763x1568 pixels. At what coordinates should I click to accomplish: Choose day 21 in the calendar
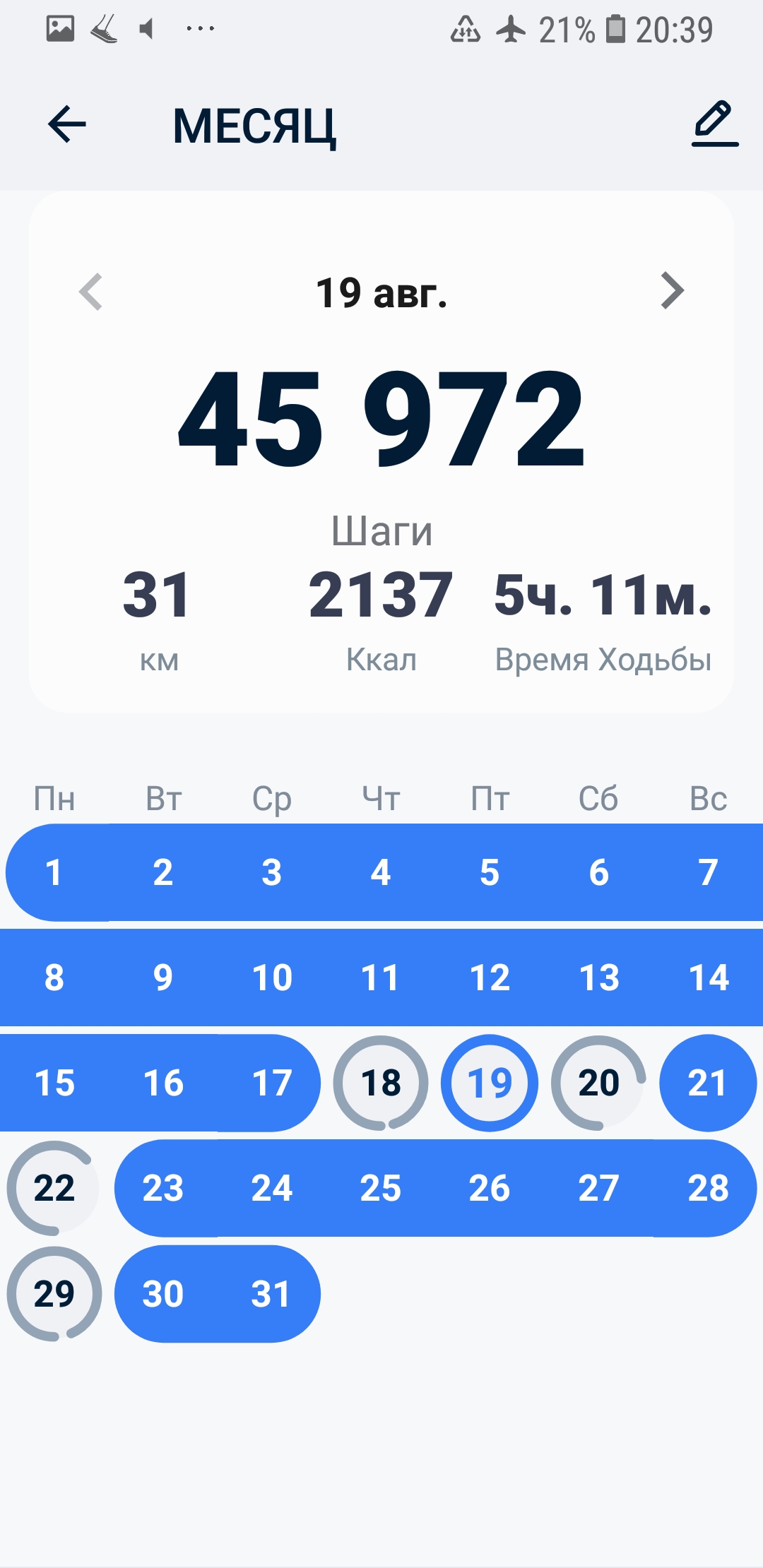pos(708,1083)
